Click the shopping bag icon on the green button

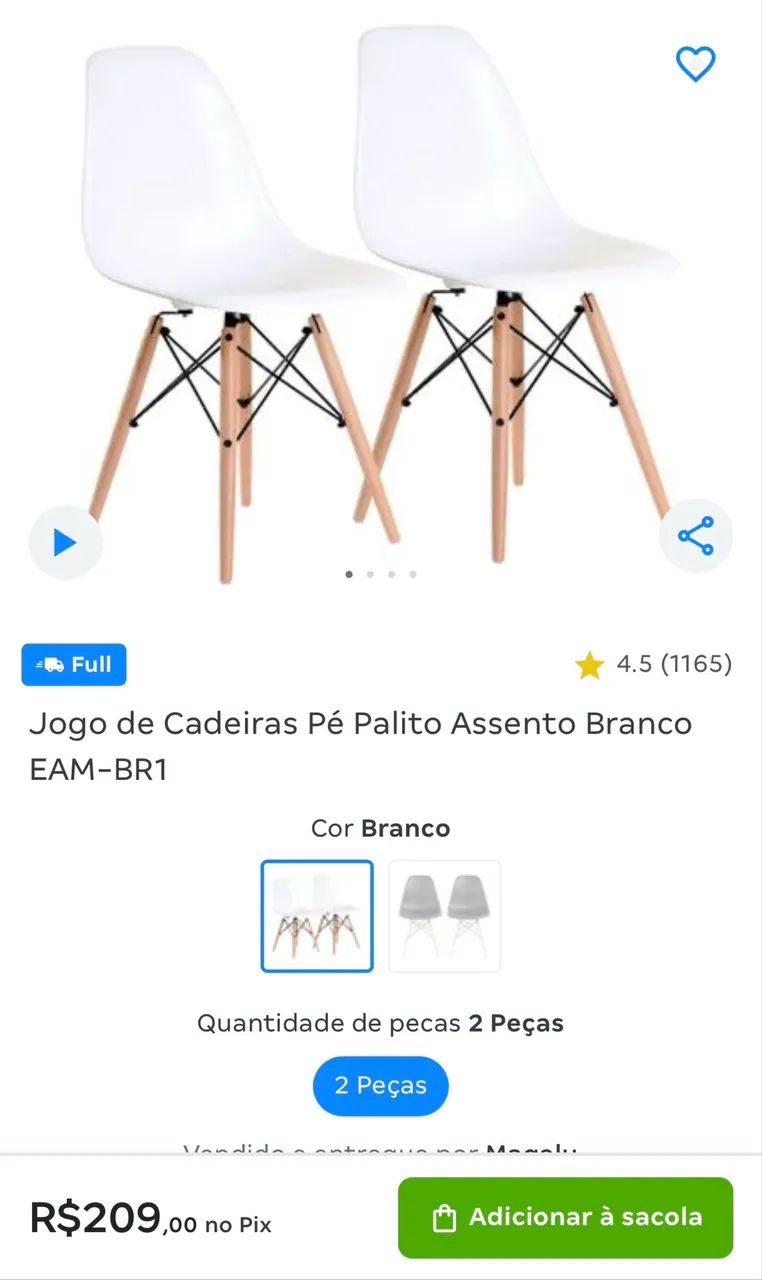442,1217
